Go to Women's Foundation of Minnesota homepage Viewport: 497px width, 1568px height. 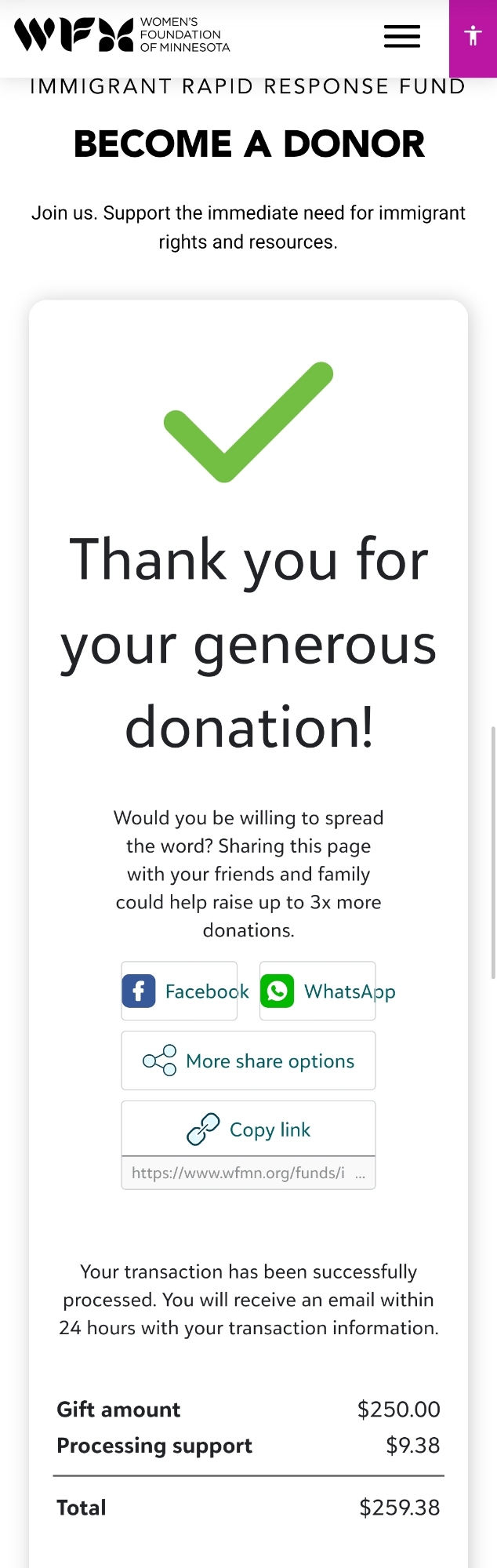point(122,35)
